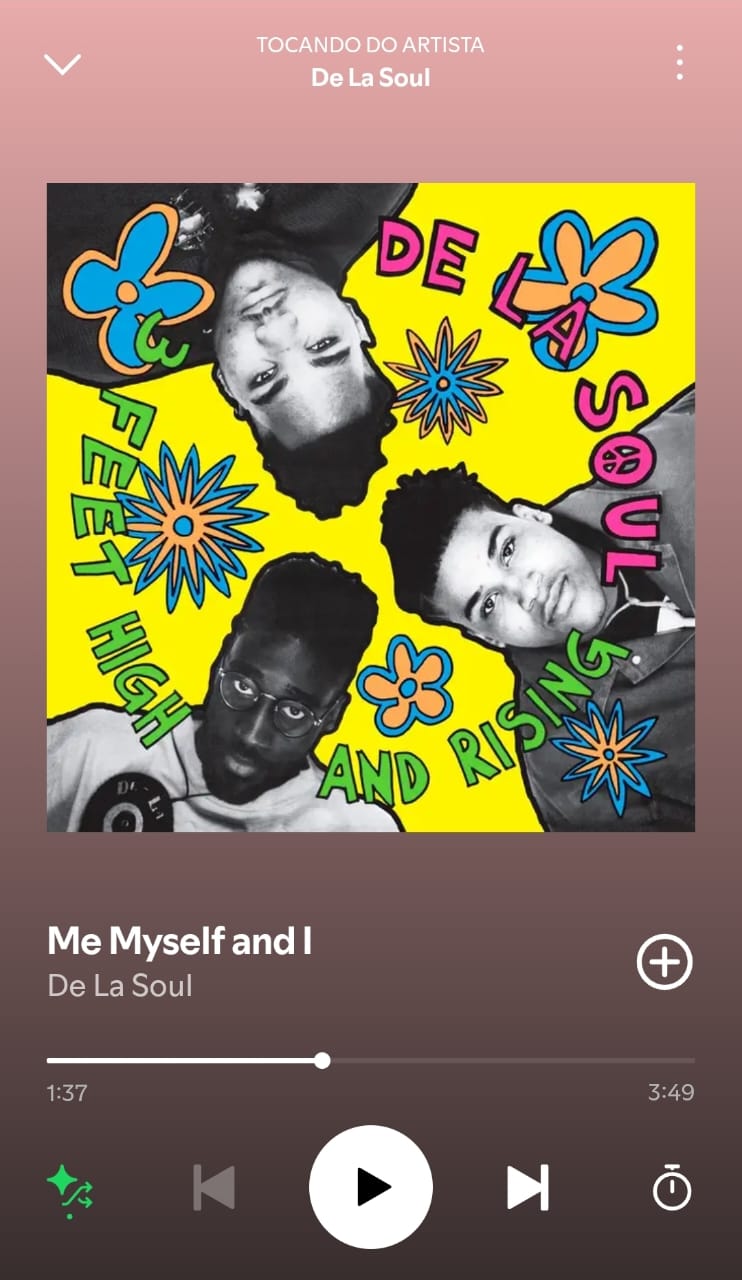Image resolution: width=742 pixels, height=1280 pixels.
Task: Skip to the next track
Action: 525,1186
